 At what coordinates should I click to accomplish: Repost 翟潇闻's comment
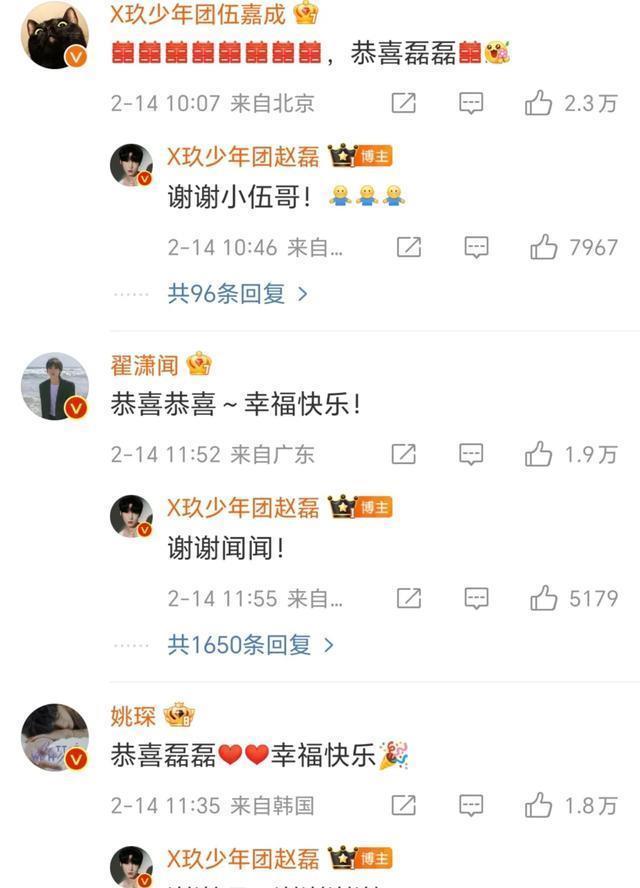[403, 454]
